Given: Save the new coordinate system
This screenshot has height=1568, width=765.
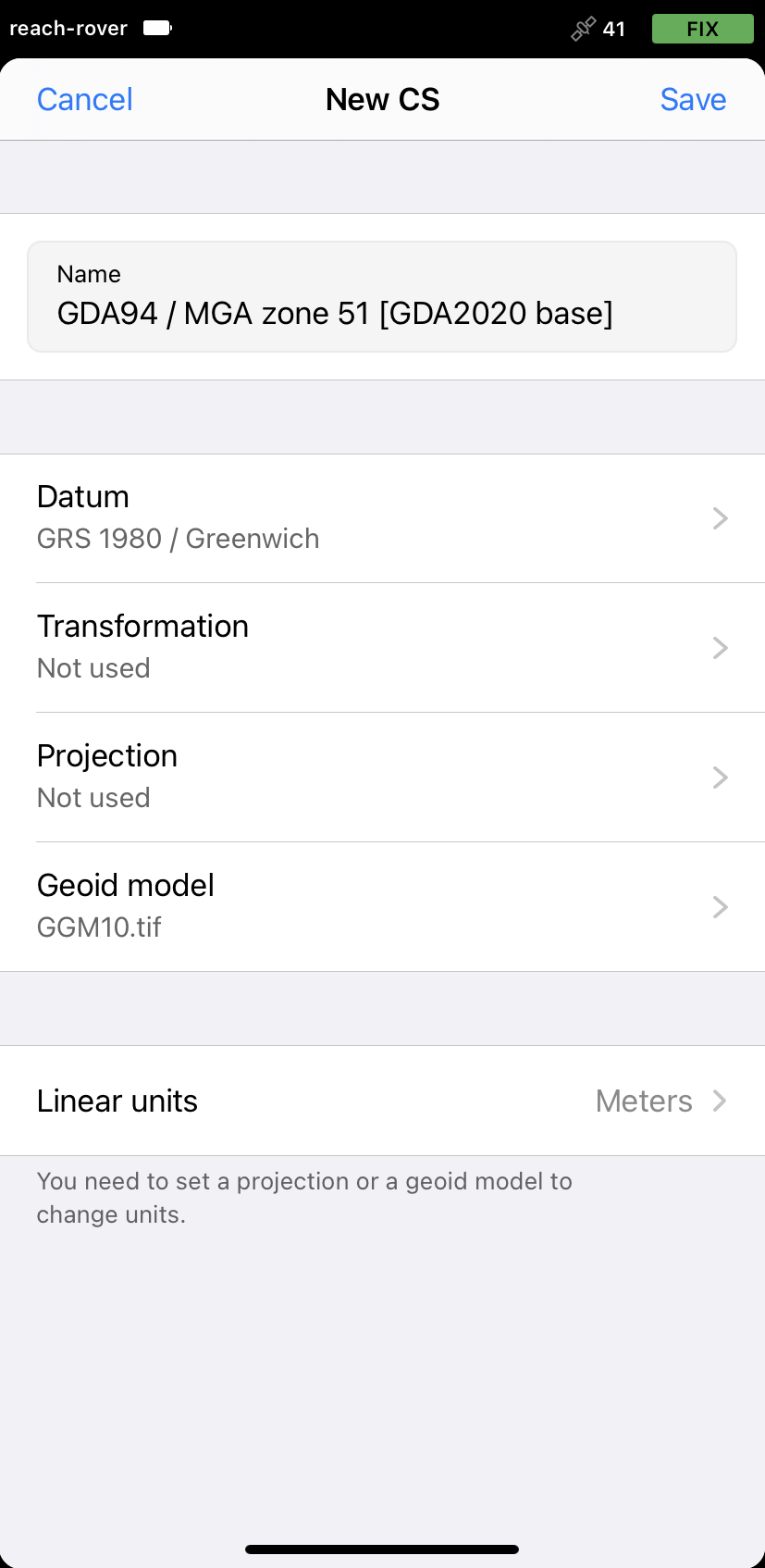Looking at the screenshot, I should point(693,99).
